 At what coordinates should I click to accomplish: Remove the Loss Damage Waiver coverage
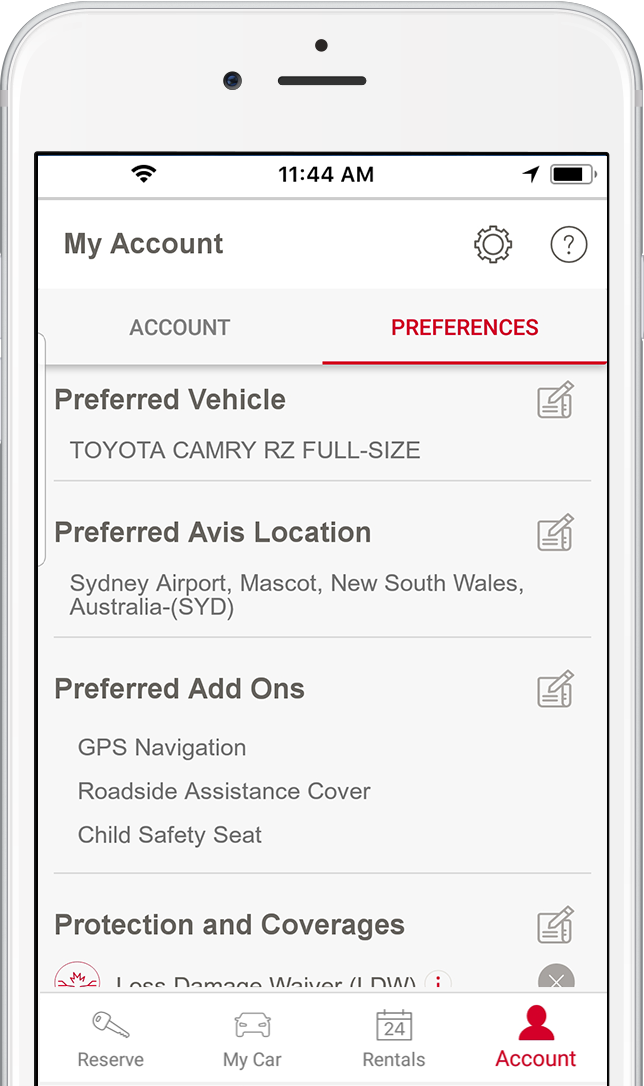(556, 979)
